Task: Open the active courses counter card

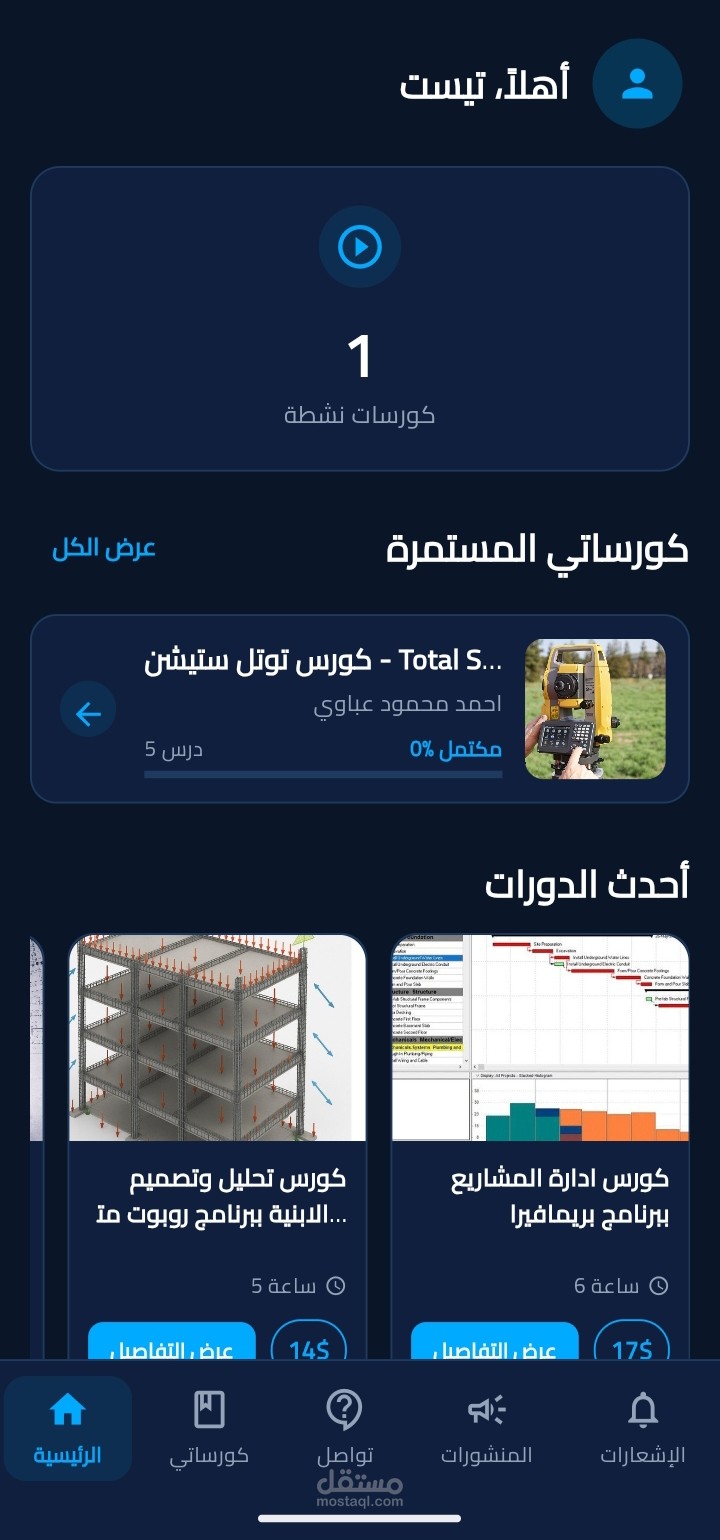Action: click(x=360, y=318)
